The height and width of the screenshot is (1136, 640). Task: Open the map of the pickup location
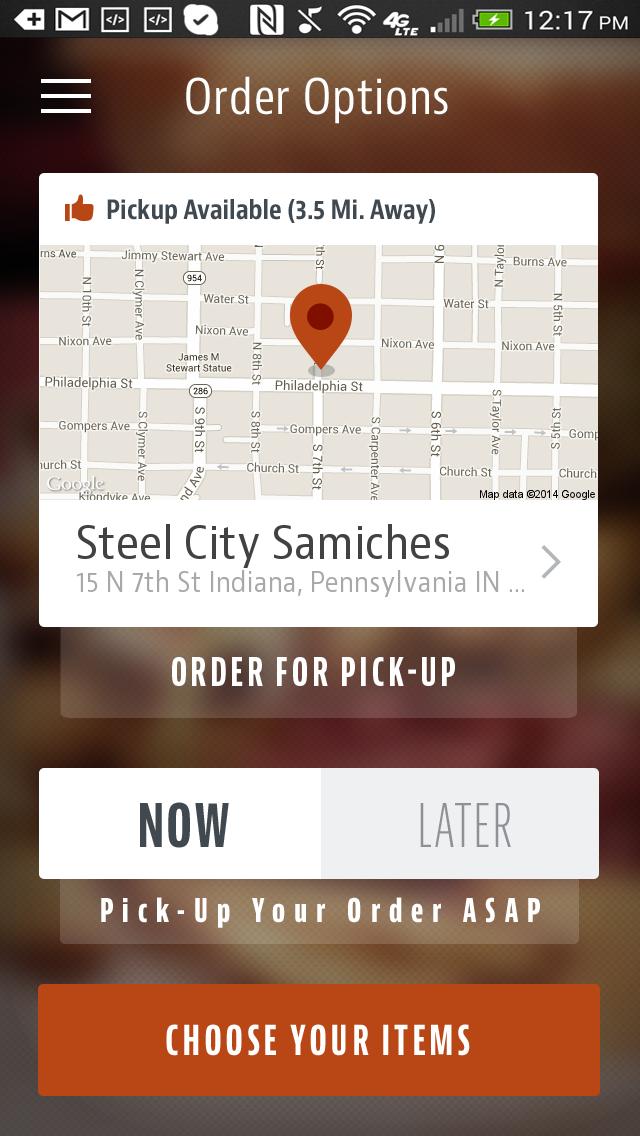pos(318,372)
